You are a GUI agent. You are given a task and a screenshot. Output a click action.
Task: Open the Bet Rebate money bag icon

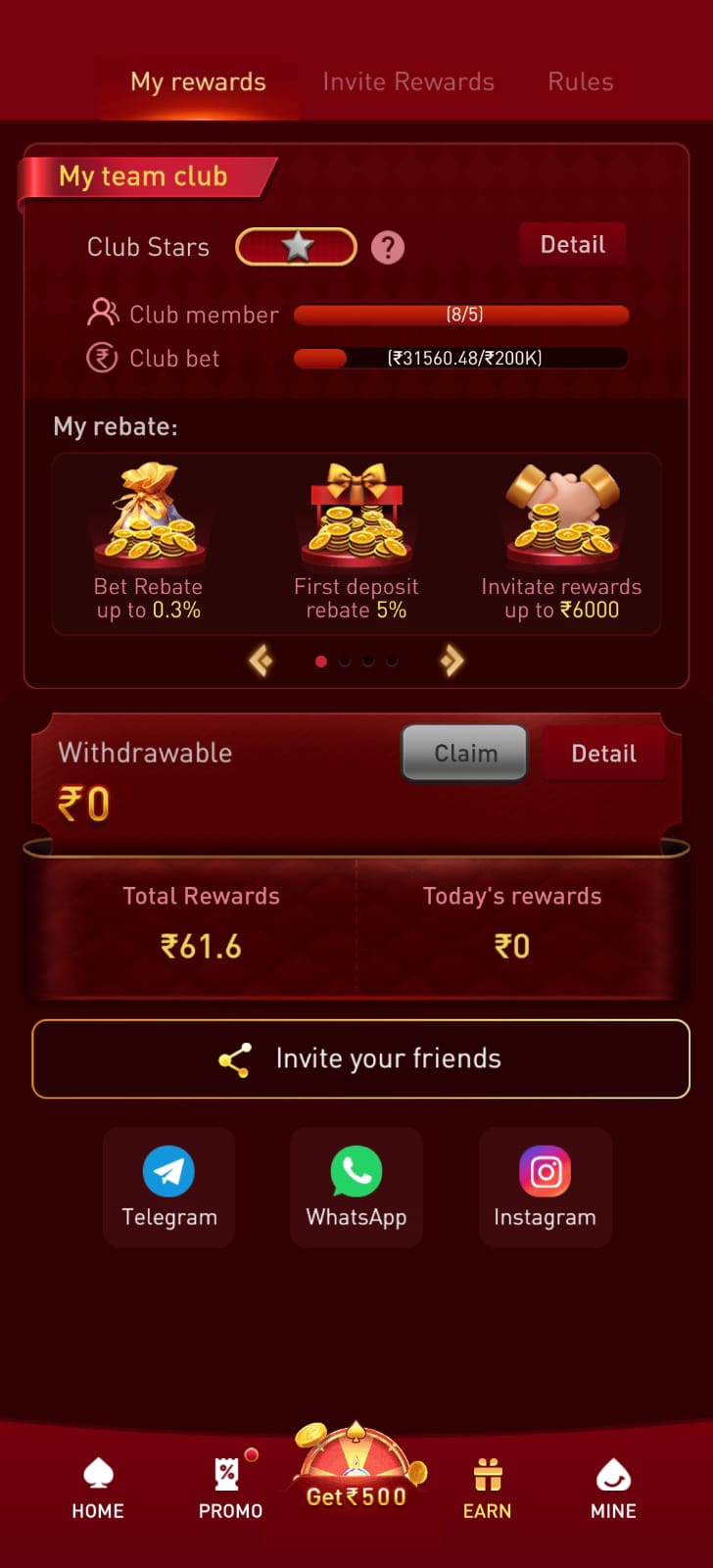pos(149,514)
